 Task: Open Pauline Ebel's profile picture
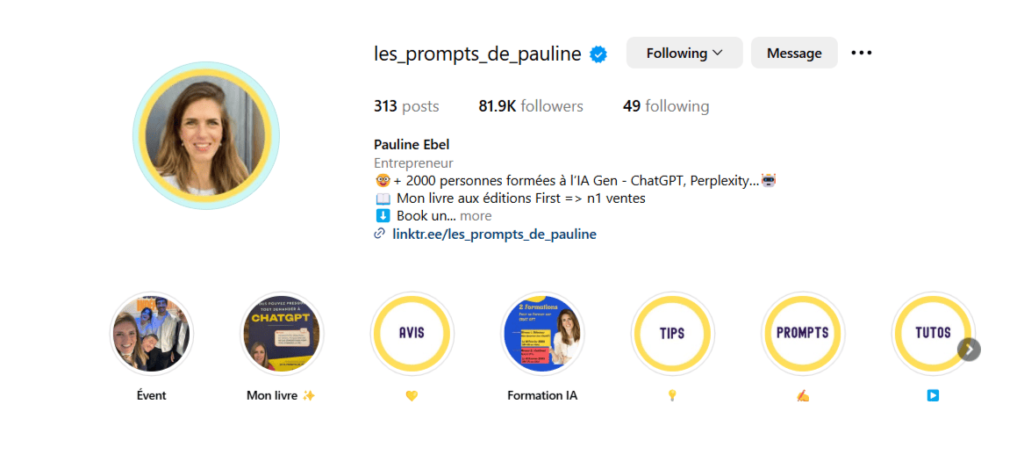(x=206, y=136)
